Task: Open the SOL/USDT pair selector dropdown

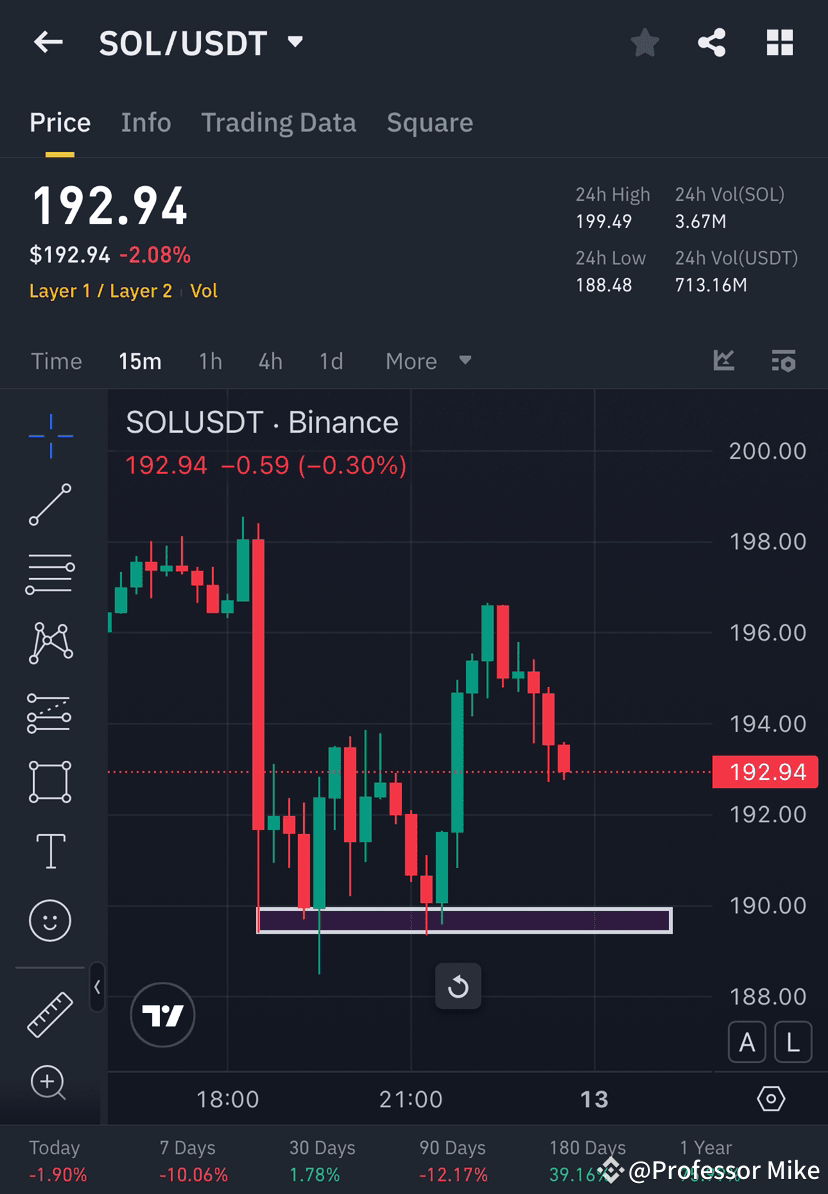Action: [x=294, y=42]
